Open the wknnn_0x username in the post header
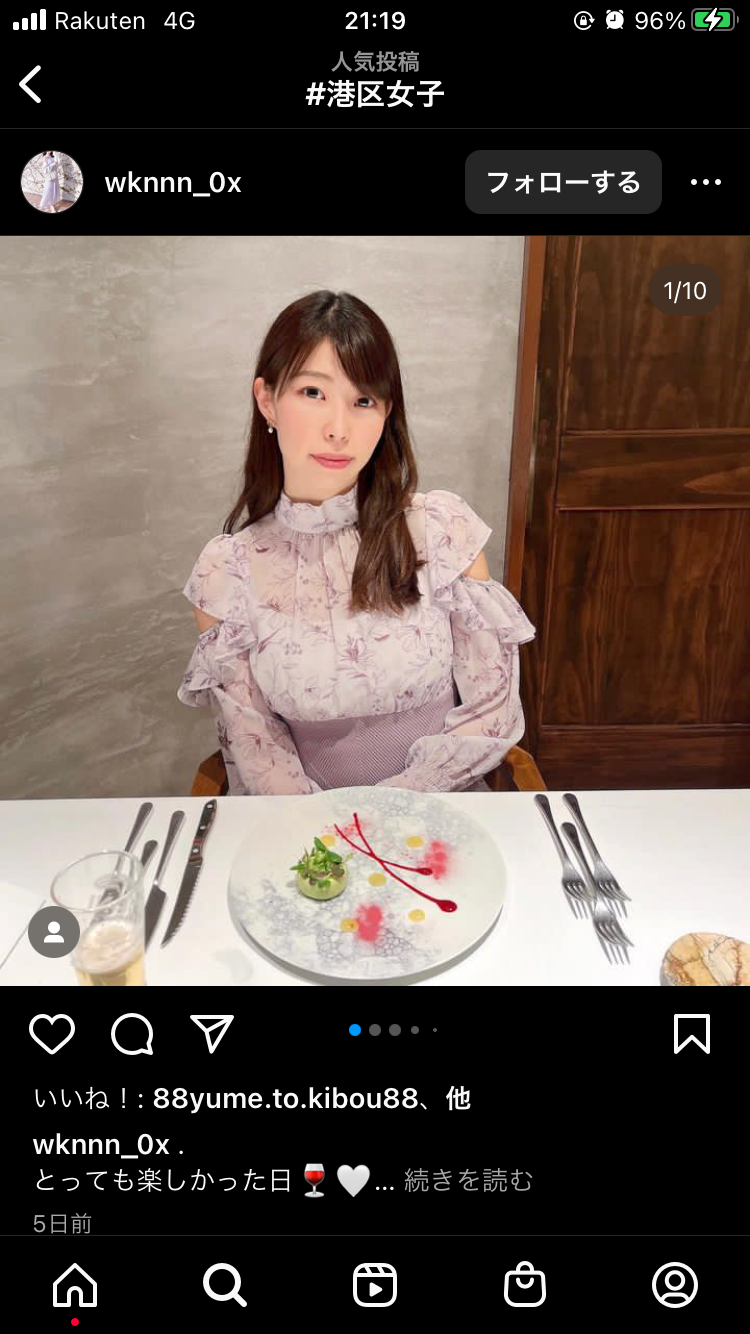This screenshot has width=750, height=1334. pos(173,183)
